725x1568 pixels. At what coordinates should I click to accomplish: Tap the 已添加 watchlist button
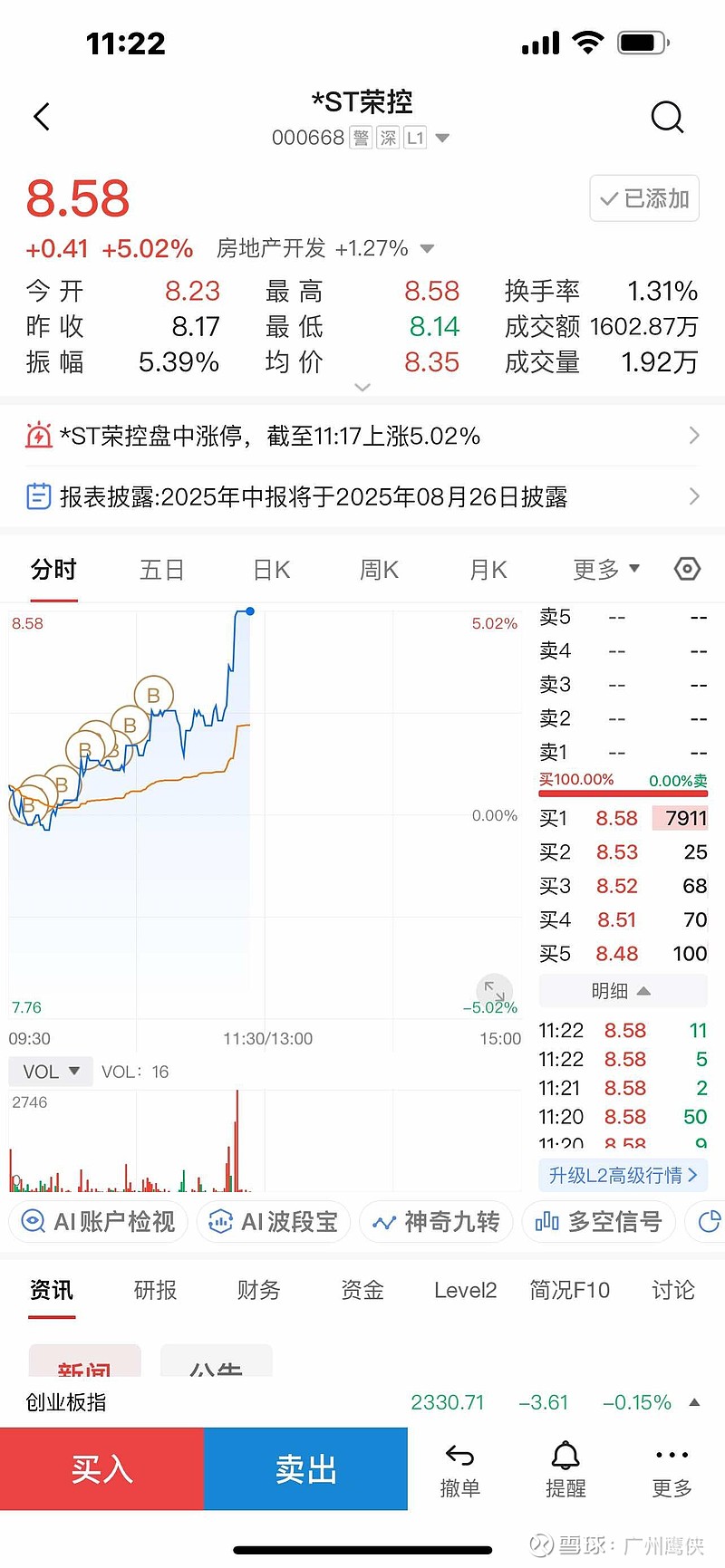[x=644, y=198]
